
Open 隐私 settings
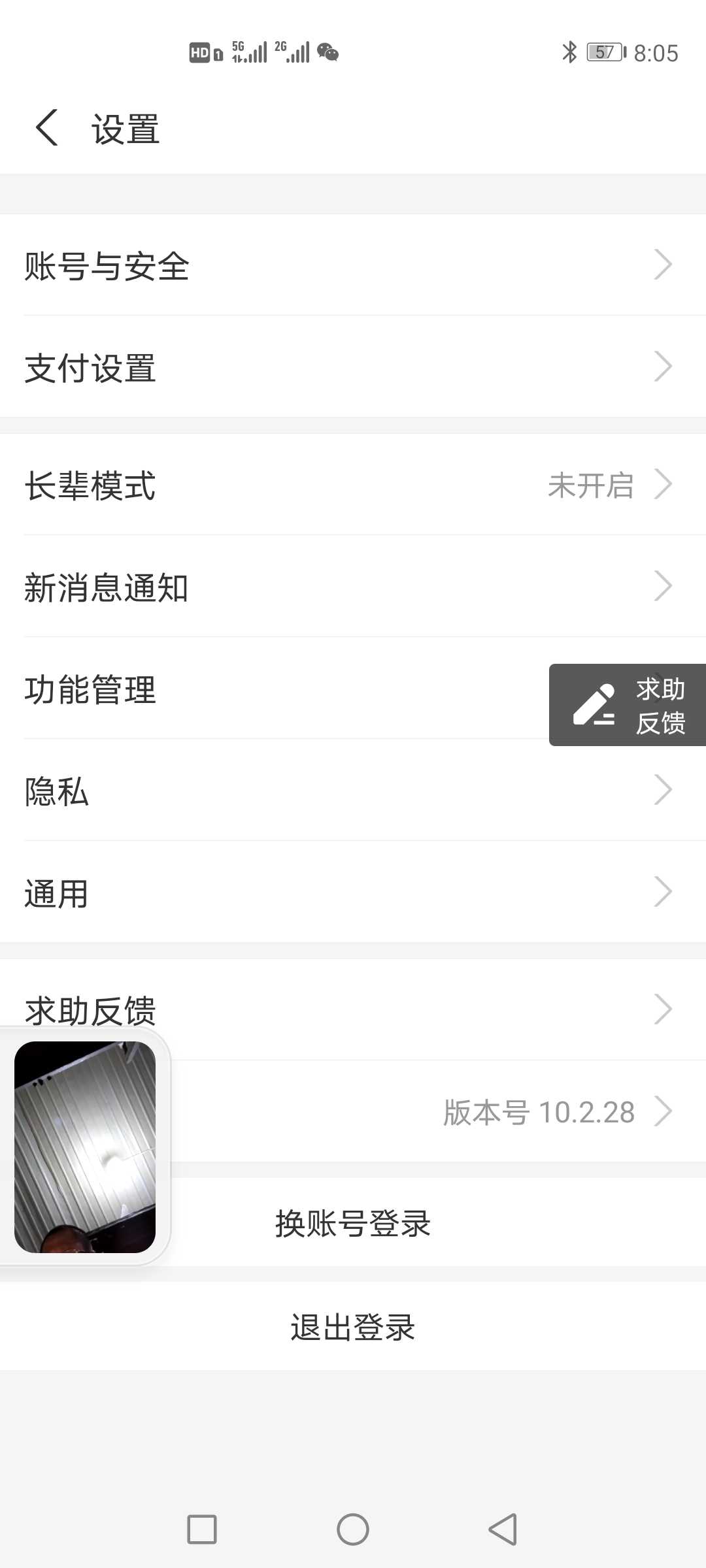click(353, 790)
